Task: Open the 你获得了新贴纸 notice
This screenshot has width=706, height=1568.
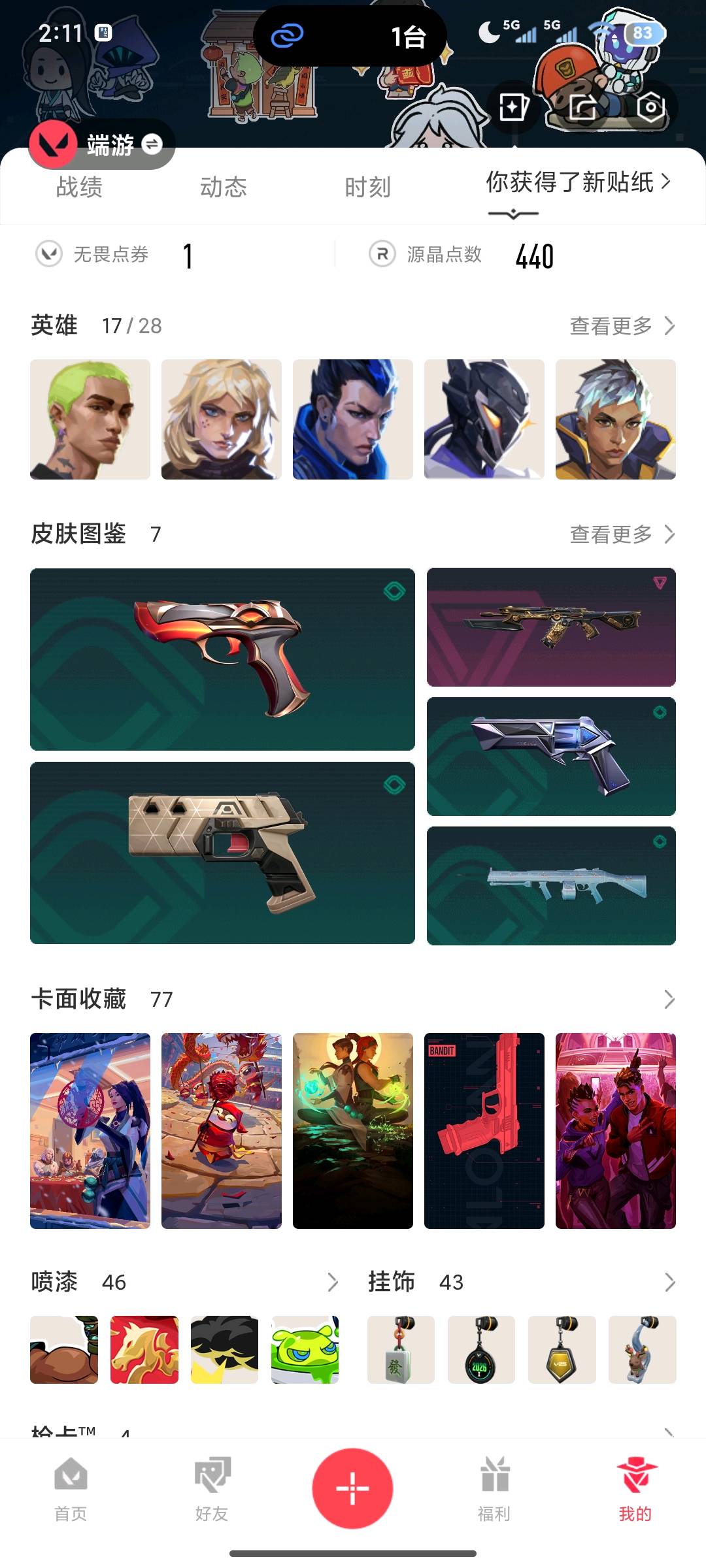Action: [578, 182]
